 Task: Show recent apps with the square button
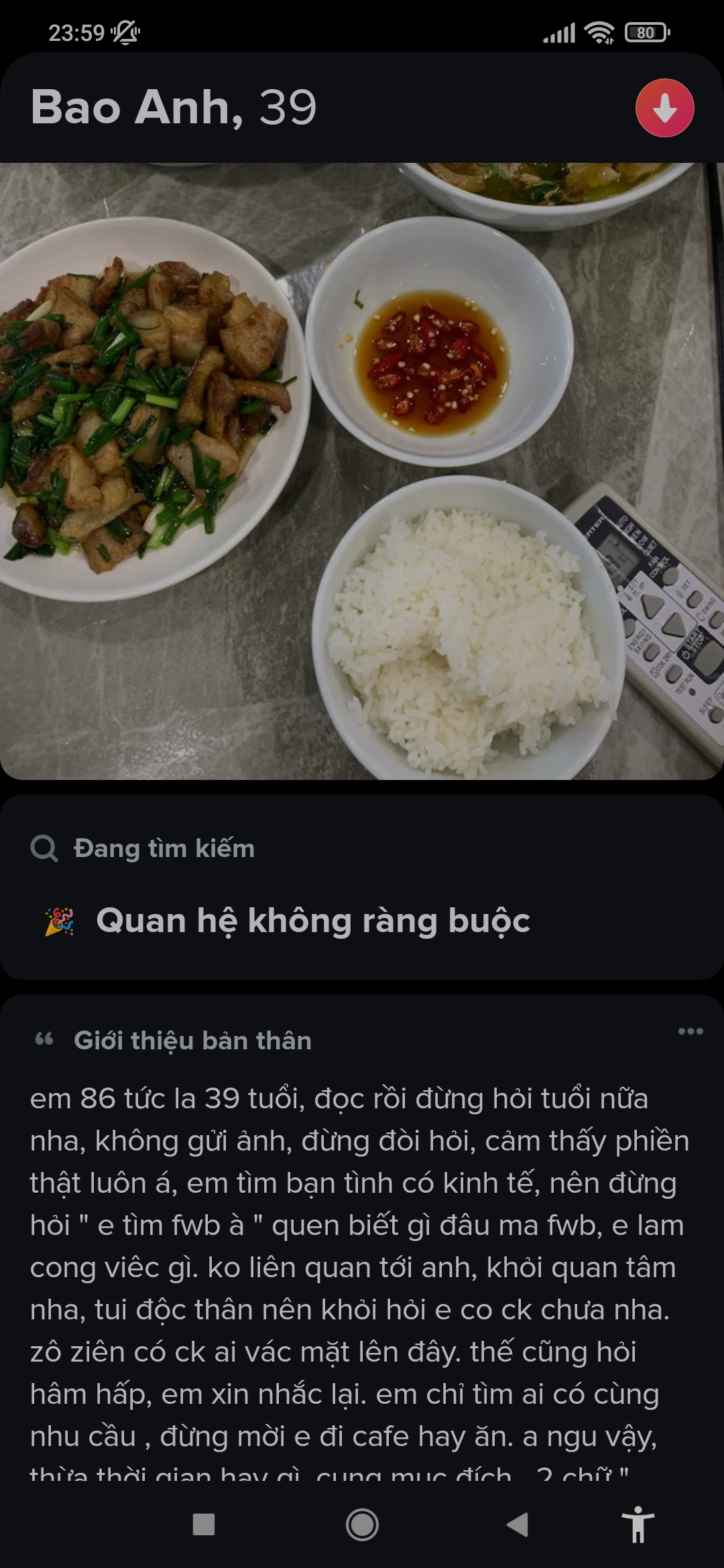204,1524
